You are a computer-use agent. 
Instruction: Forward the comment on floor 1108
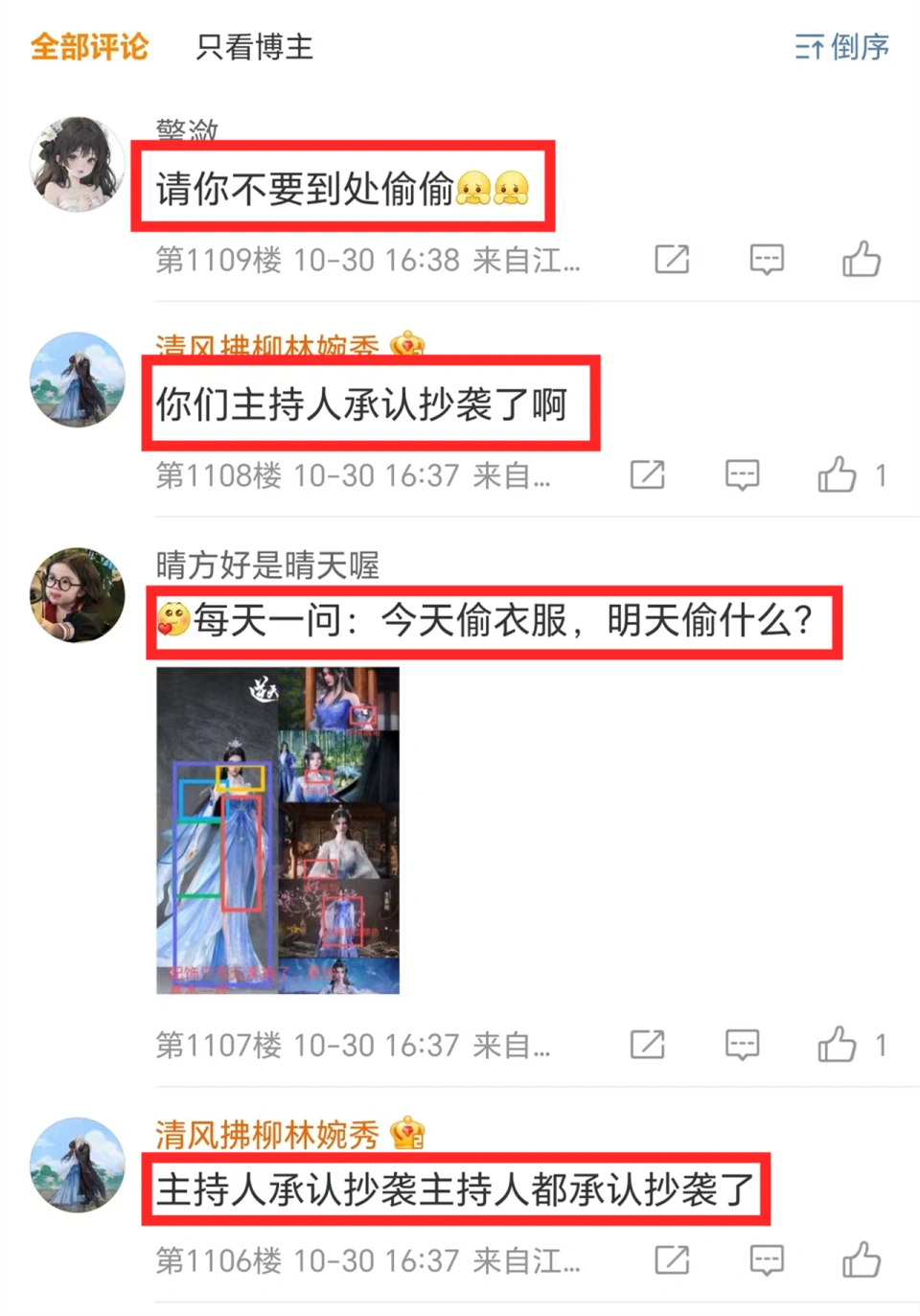[x=648, y=474]
